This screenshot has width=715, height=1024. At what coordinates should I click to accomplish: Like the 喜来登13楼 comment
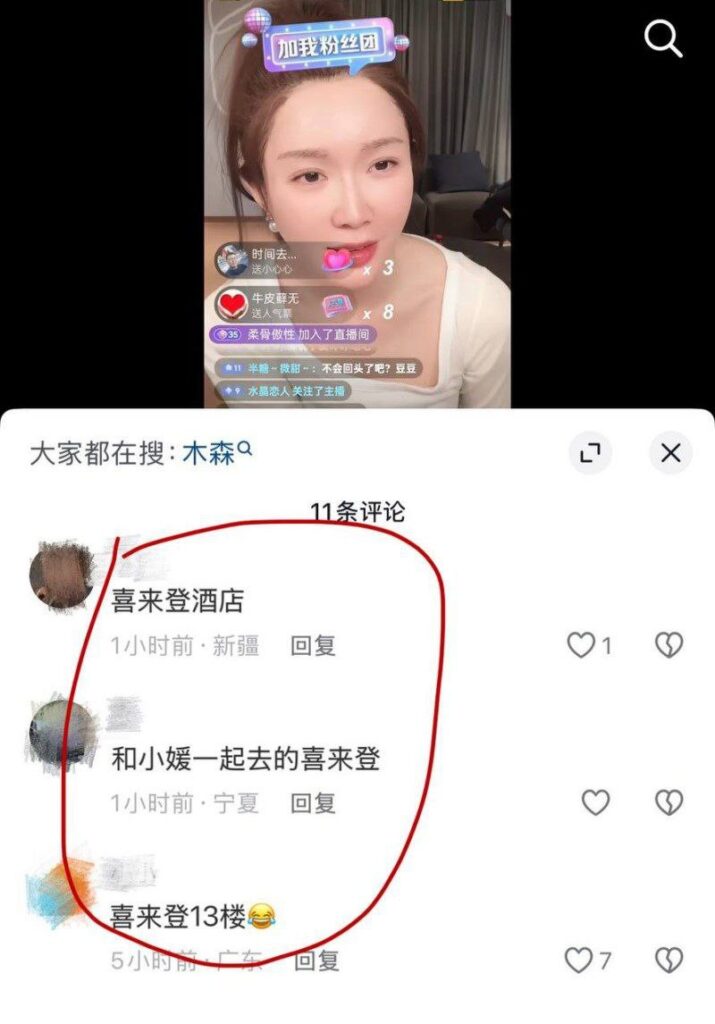(x=579, y=961)
